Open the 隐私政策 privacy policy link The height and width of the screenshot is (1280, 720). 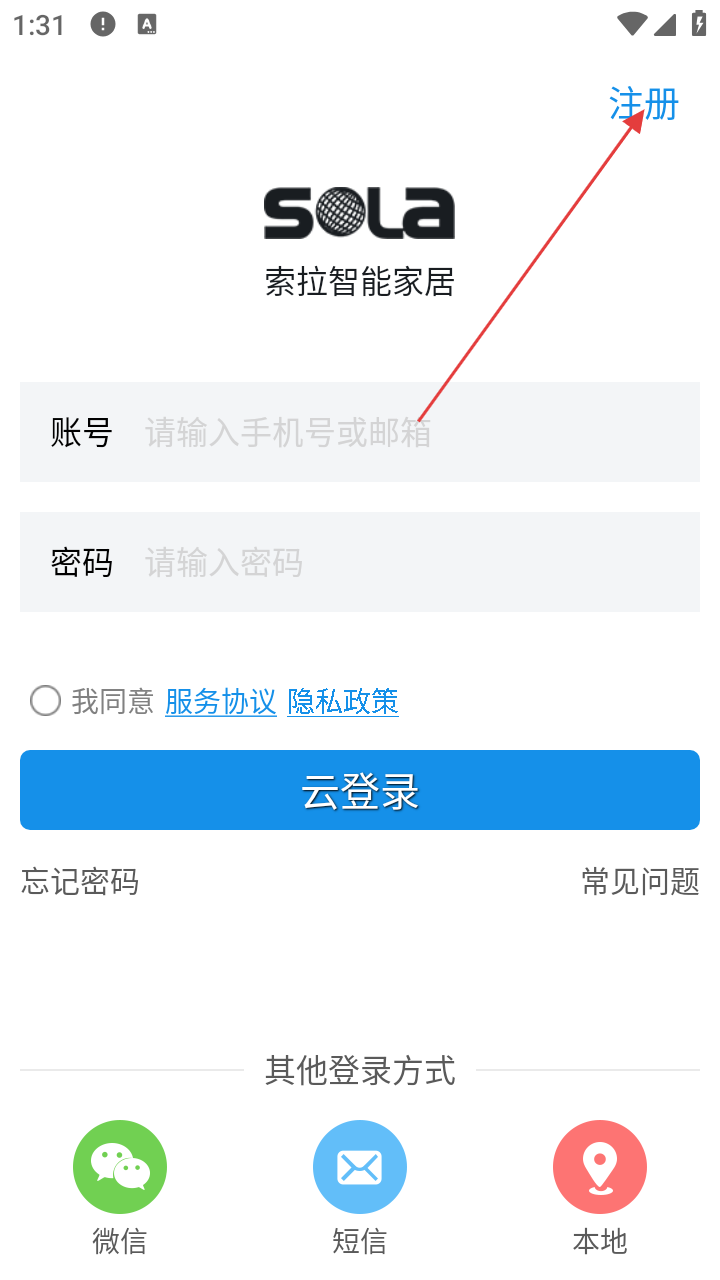(x=343, y=701)
